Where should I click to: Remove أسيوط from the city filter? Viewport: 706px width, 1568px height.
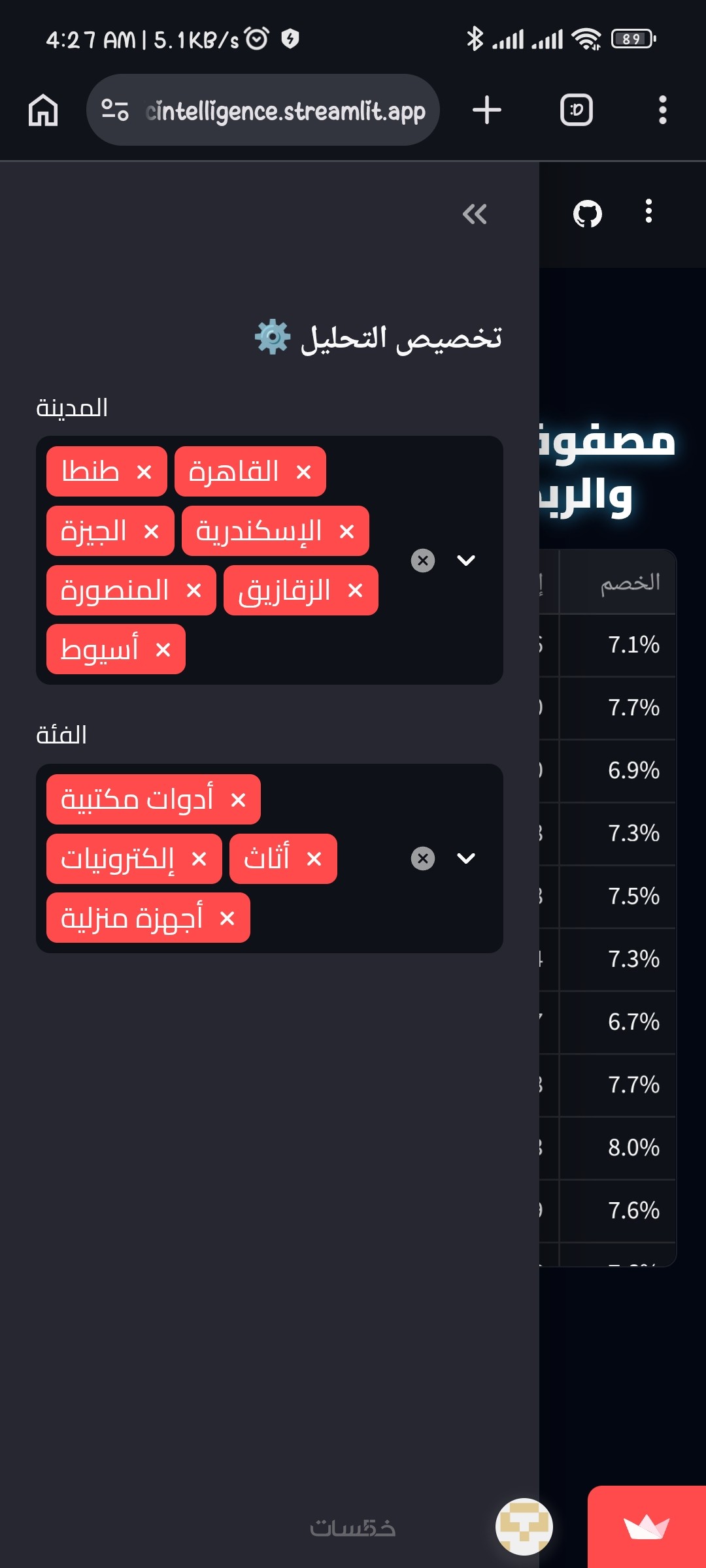tap(163, 649)
